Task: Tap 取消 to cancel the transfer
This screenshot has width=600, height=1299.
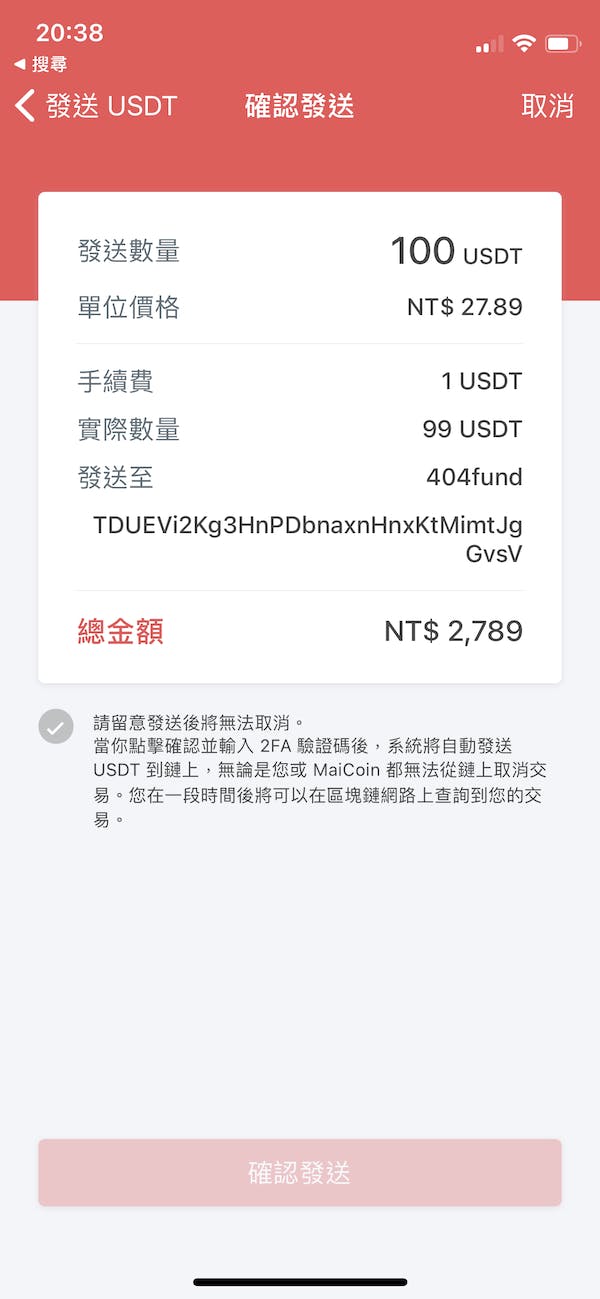Action: (x=547, y=106)
